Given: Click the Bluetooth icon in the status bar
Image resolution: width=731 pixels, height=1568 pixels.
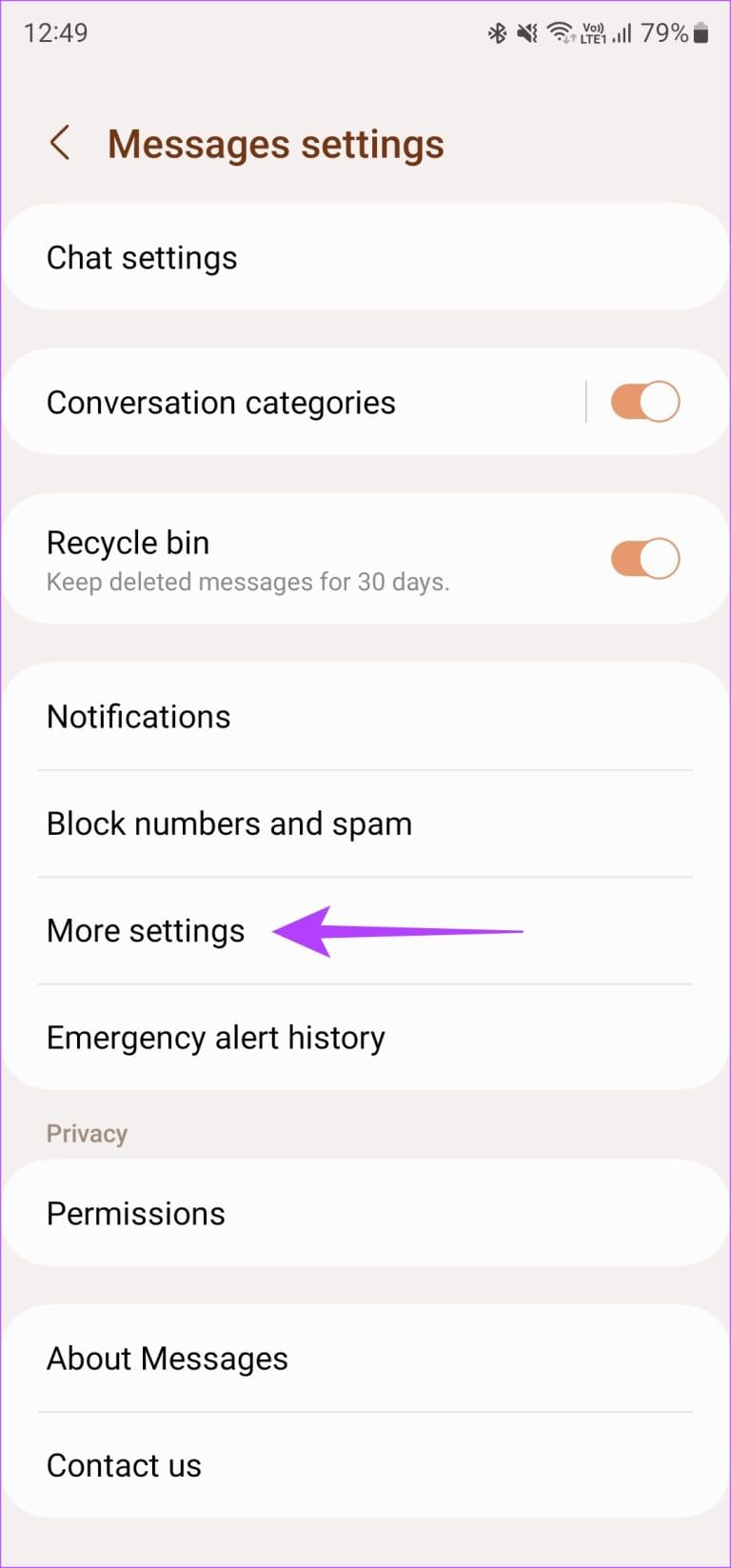Looking at the screenshot, I should (x=497, y=32).
